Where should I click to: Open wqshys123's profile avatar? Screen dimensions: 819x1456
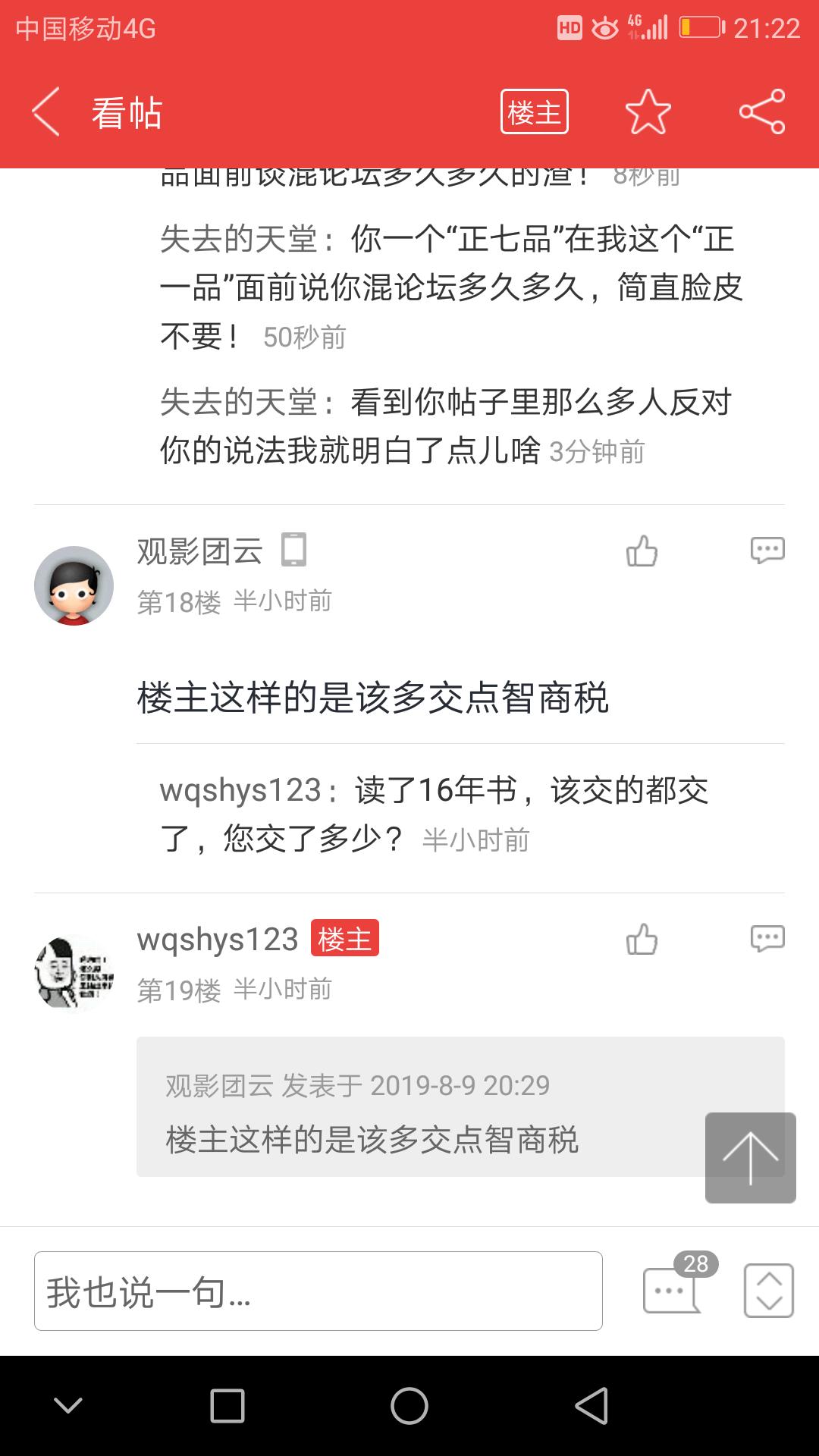[x=74, y=973]
